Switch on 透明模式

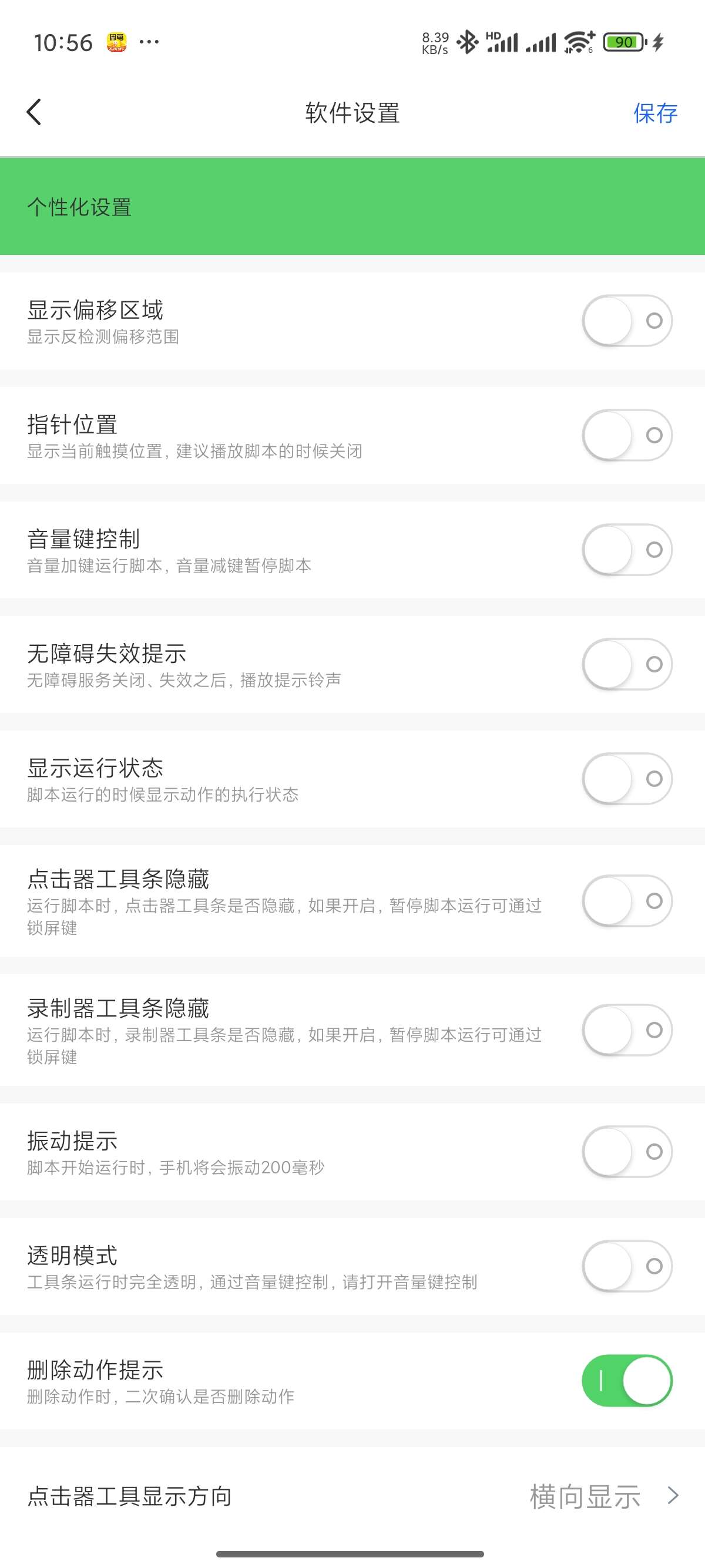[627, 1266]
